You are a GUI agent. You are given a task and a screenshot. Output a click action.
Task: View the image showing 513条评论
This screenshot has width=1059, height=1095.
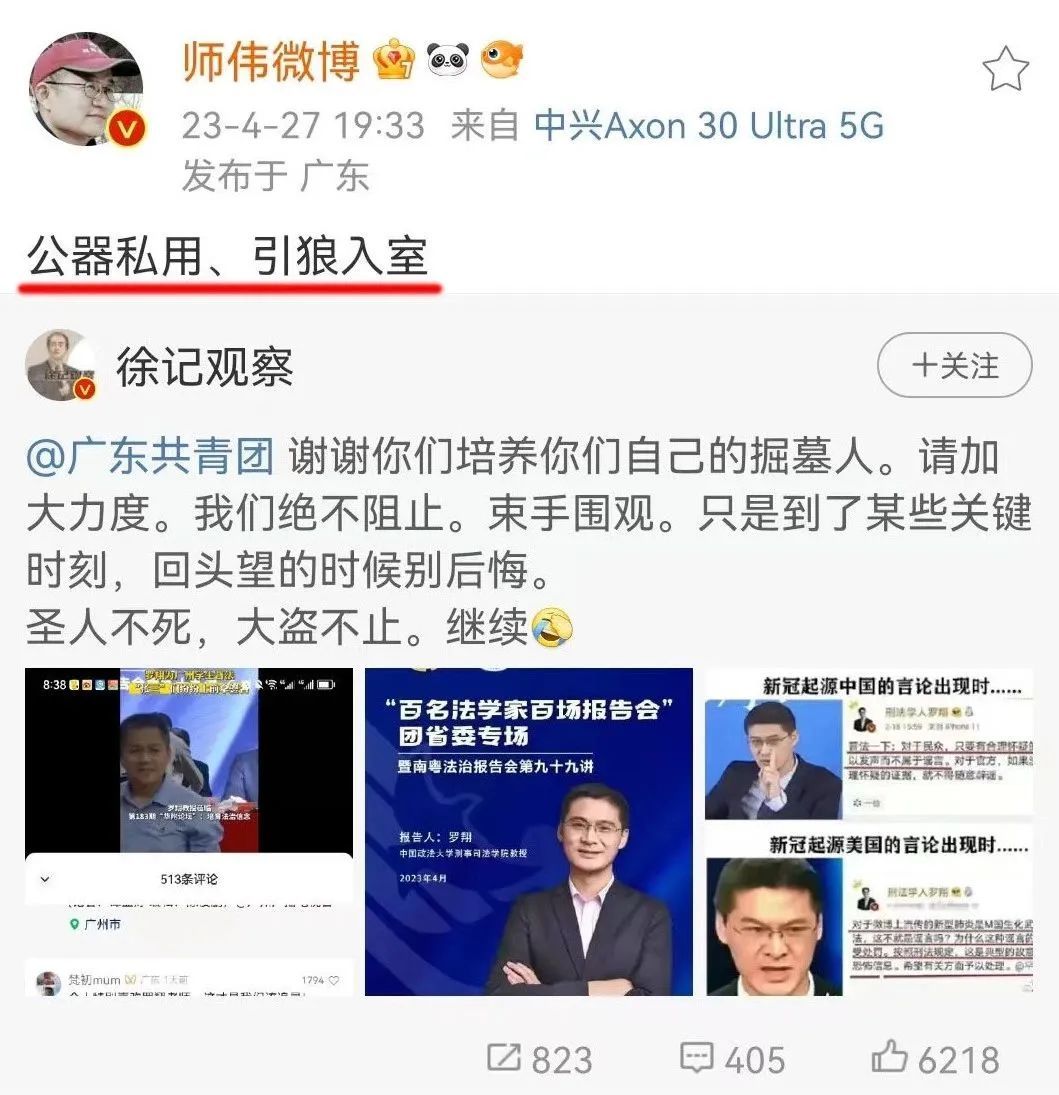click(189, 832)
